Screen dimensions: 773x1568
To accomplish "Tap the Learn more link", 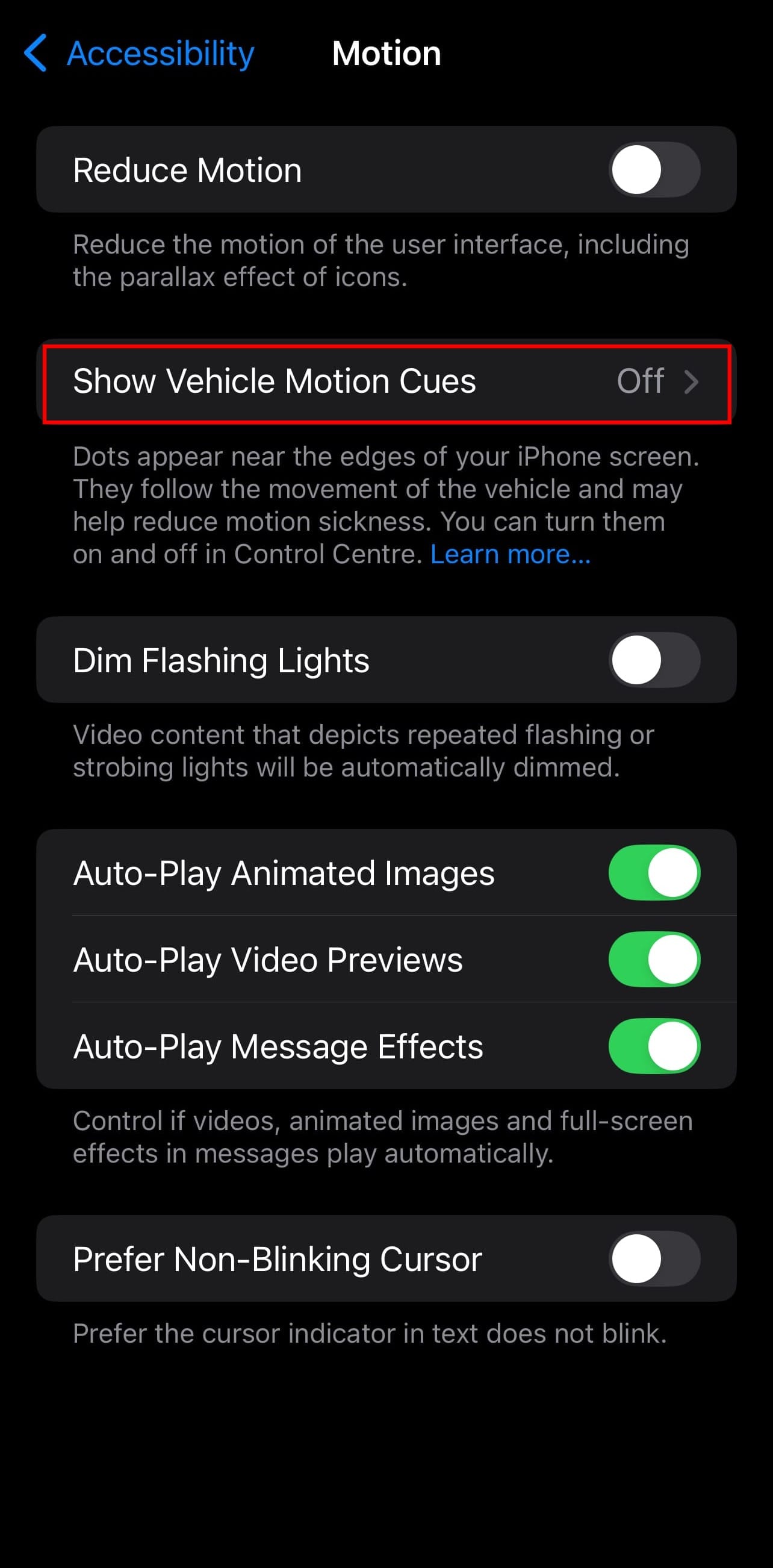I will [x=511, y=554].
